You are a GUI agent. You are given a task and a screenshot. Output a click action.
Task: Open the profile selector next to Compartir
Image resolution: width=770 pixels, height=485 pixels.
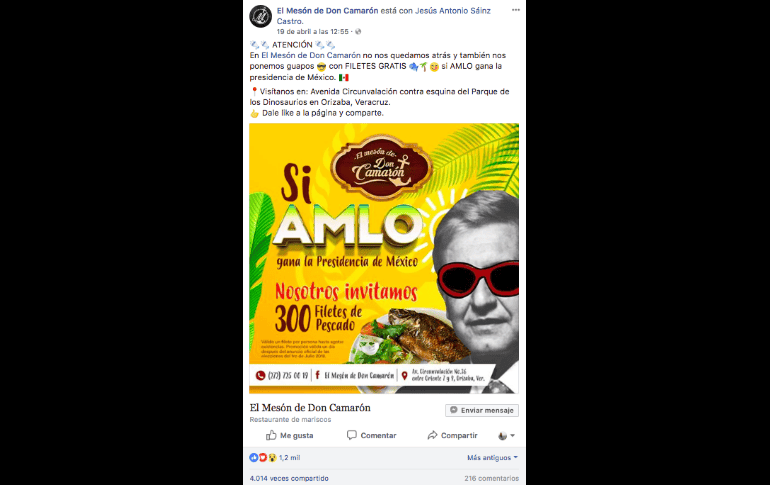[x=508, y=435]
